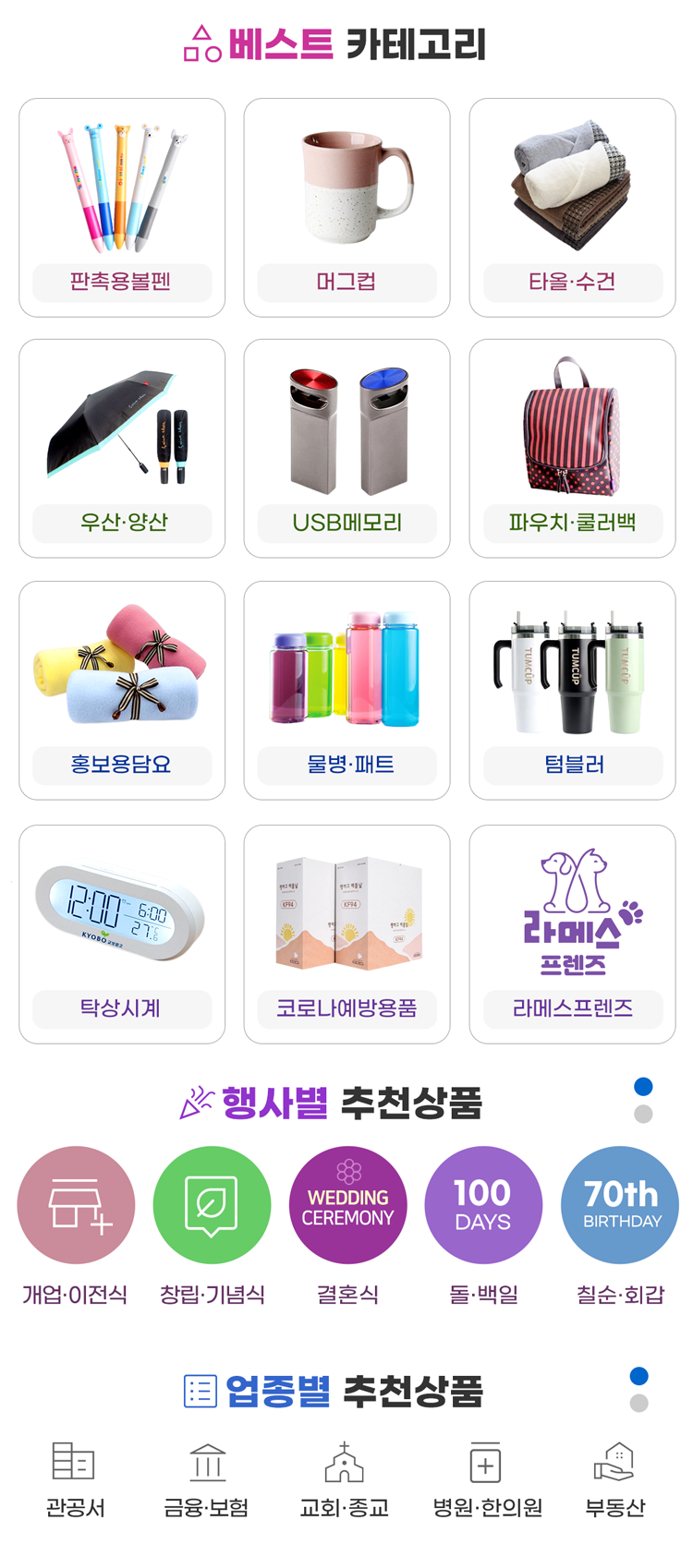Open the 머그컵 category card
693x1568 pixels.
[x=346, y=208]
